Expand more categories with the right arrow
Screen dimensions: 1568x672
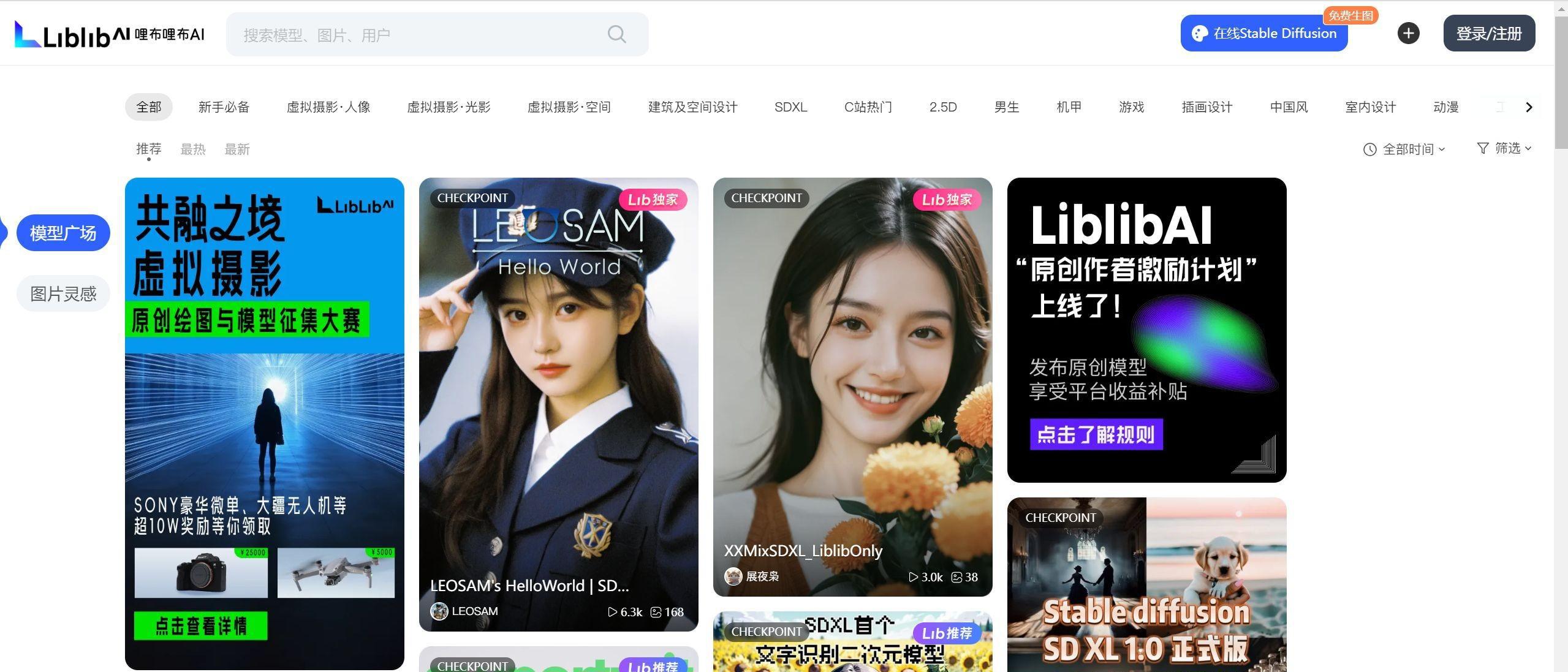pyautogui.click(x=1529, y=107)
